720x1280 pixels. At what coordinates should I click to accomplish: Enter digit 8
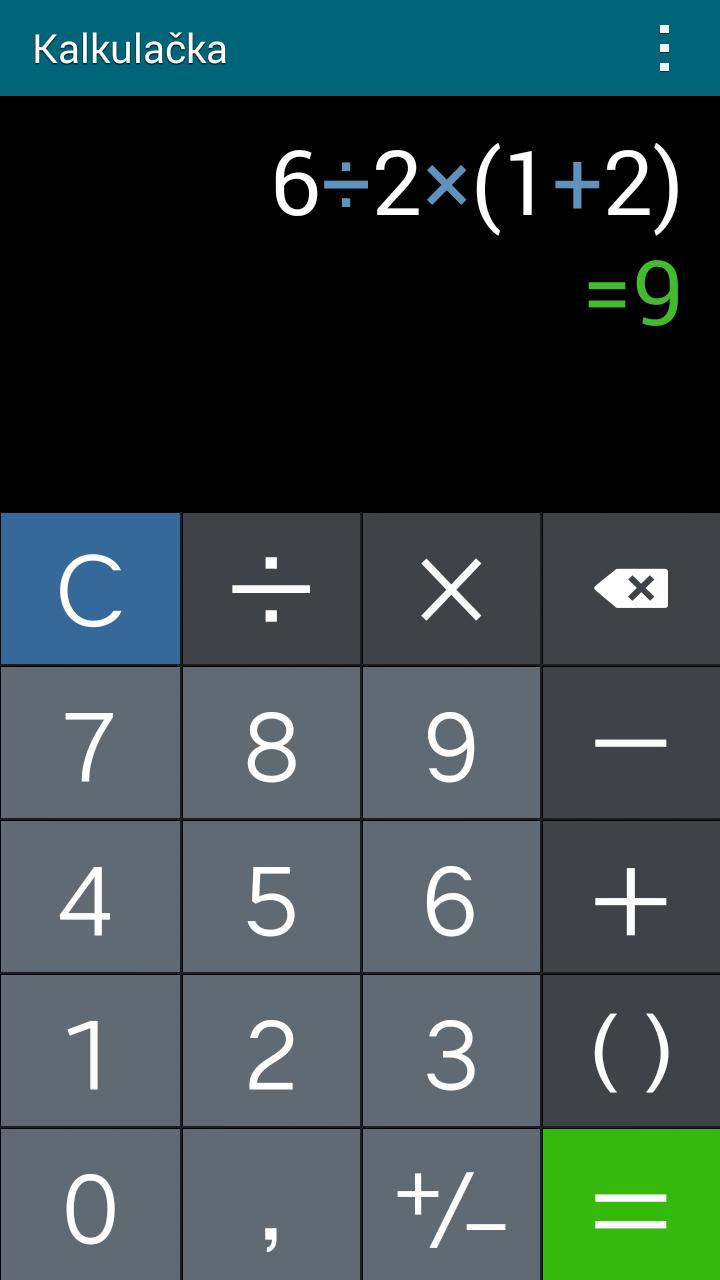click(271, 744)
